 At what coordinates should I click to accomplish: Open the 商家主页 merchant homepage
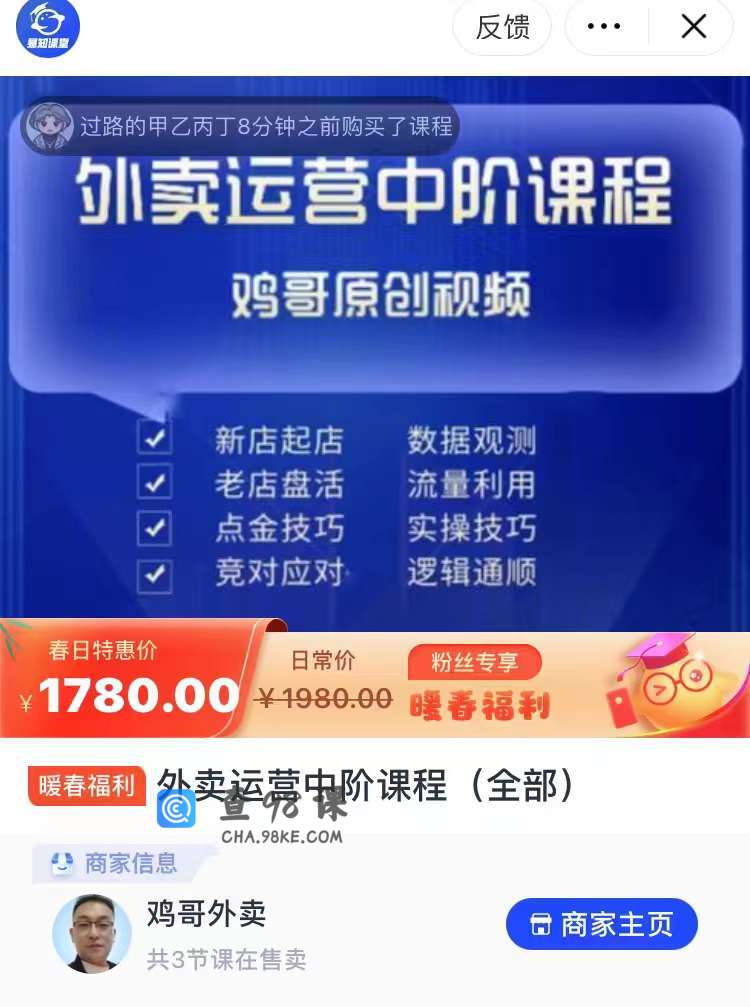(x=601, y=924)
